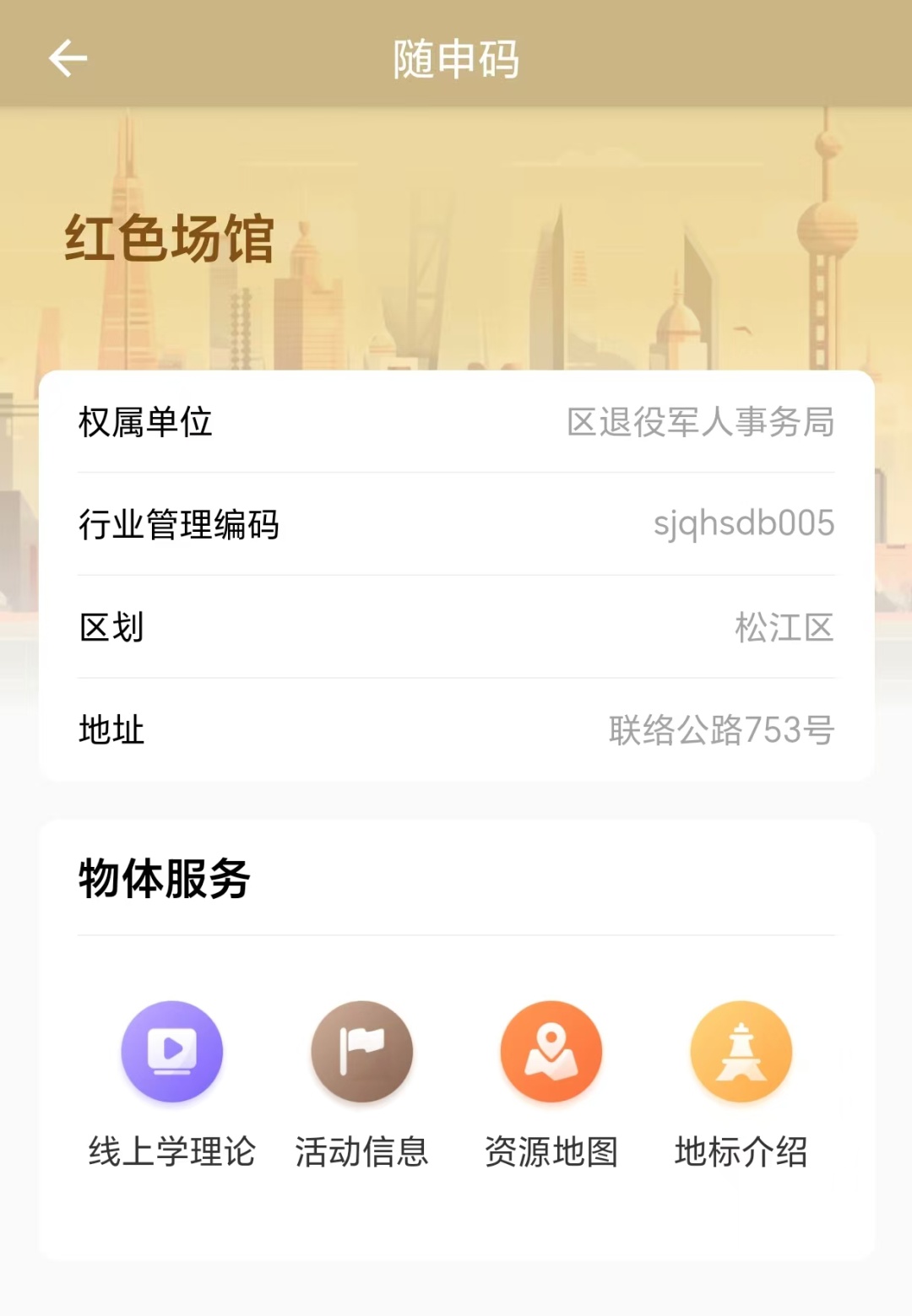Viewport: 912px width, 1316px height.
Task: Open 线上学理论 service
Action: 172,1052
